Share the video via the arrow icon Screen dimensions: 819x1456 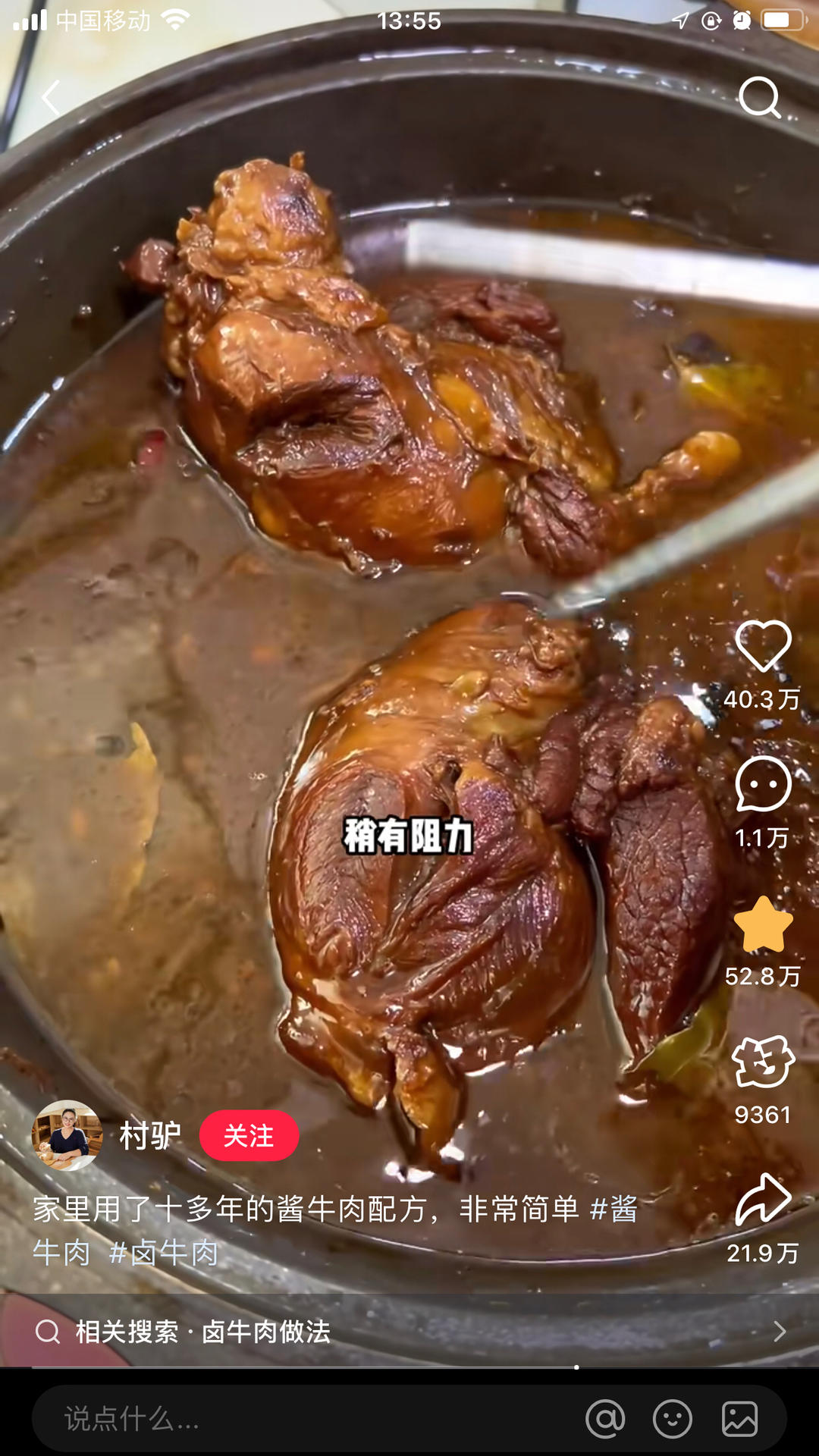[763, 1200]
